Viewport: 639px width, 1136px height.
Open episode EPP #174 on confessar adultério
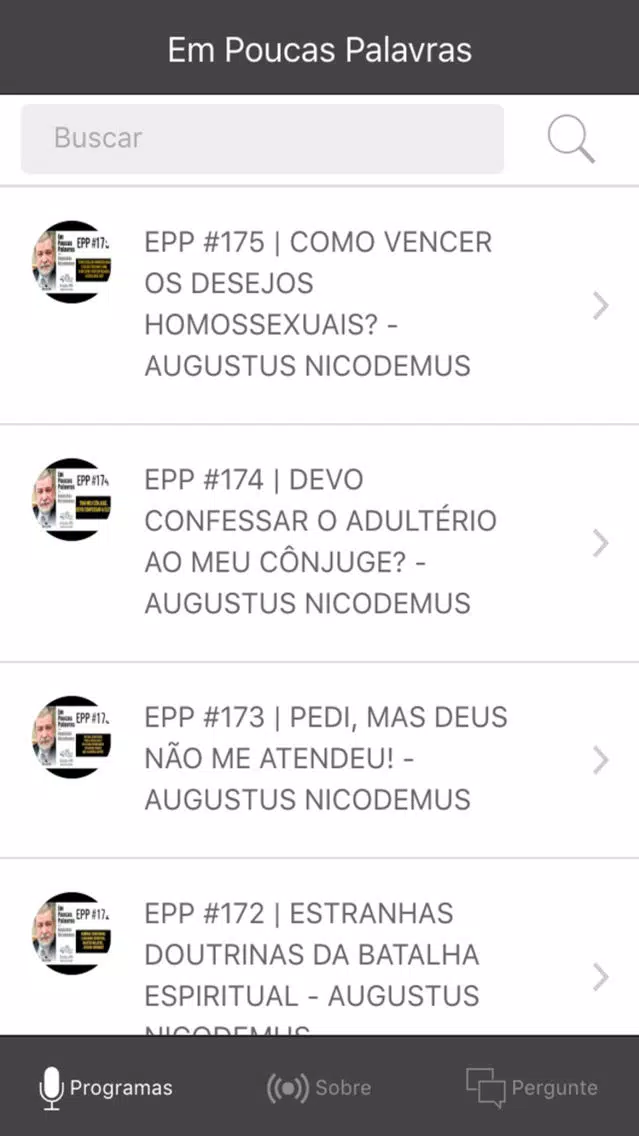pos(320,543)
